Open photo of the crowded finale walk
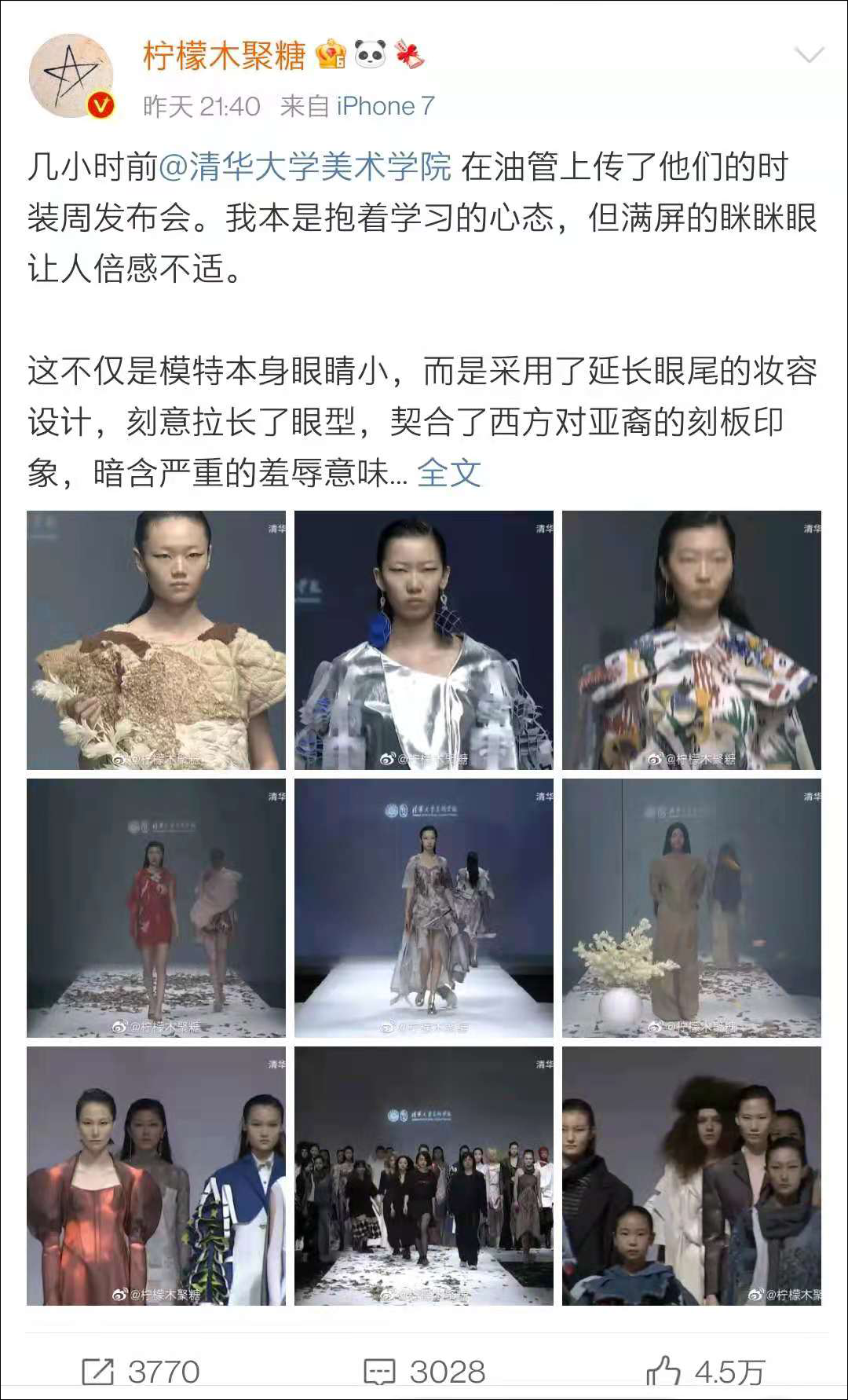The width and height of the screenshot is (848, 1400). pos(424,1176)
